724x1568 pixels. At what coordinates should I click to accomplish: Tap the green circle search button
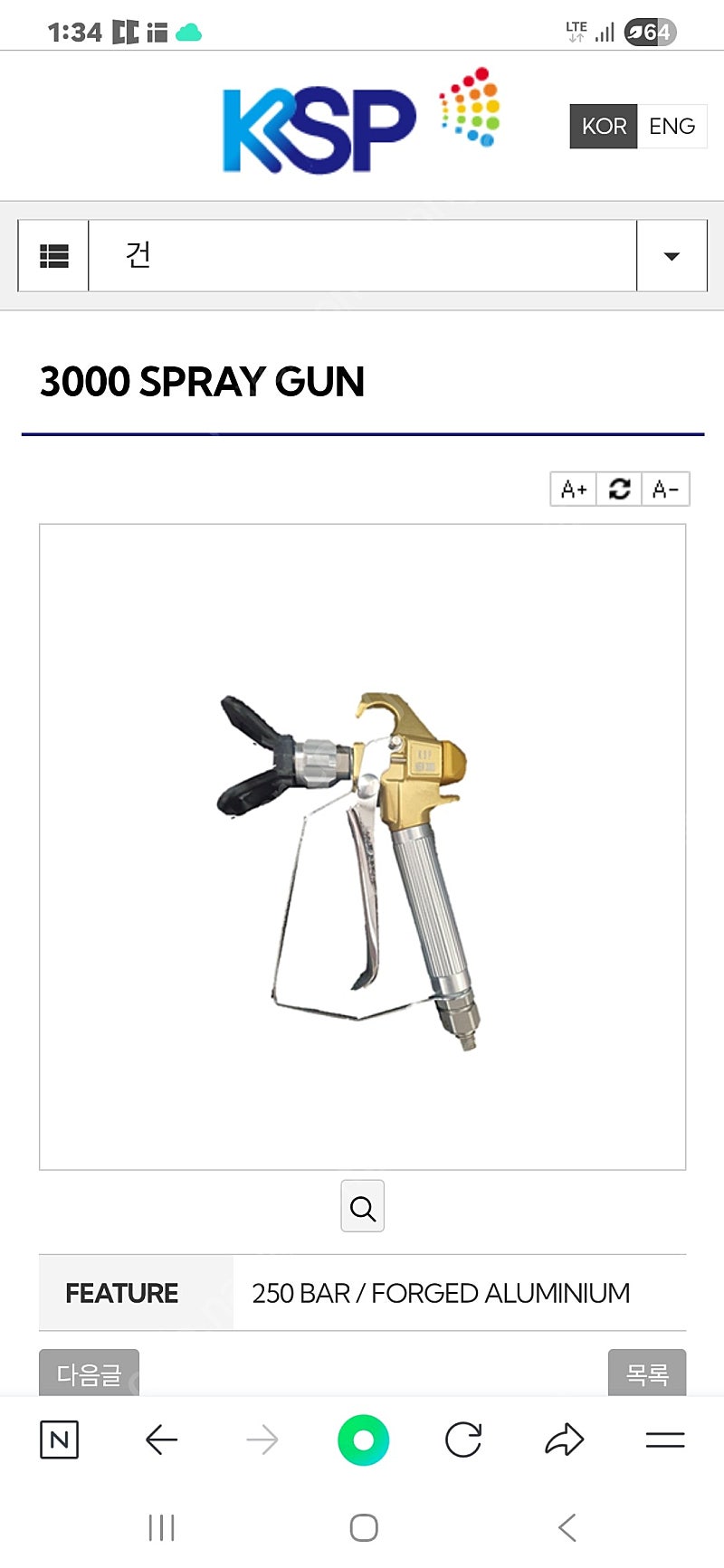coord(363,1440)
